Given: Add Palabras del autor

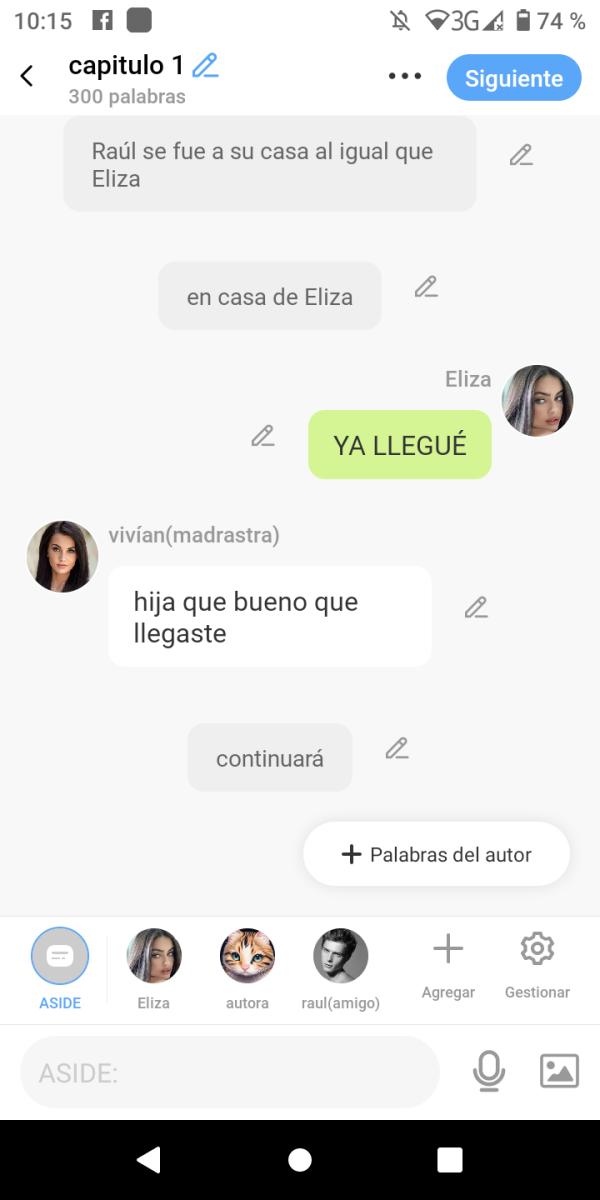Looking at the screenshot, I should [x=436, y=854].
